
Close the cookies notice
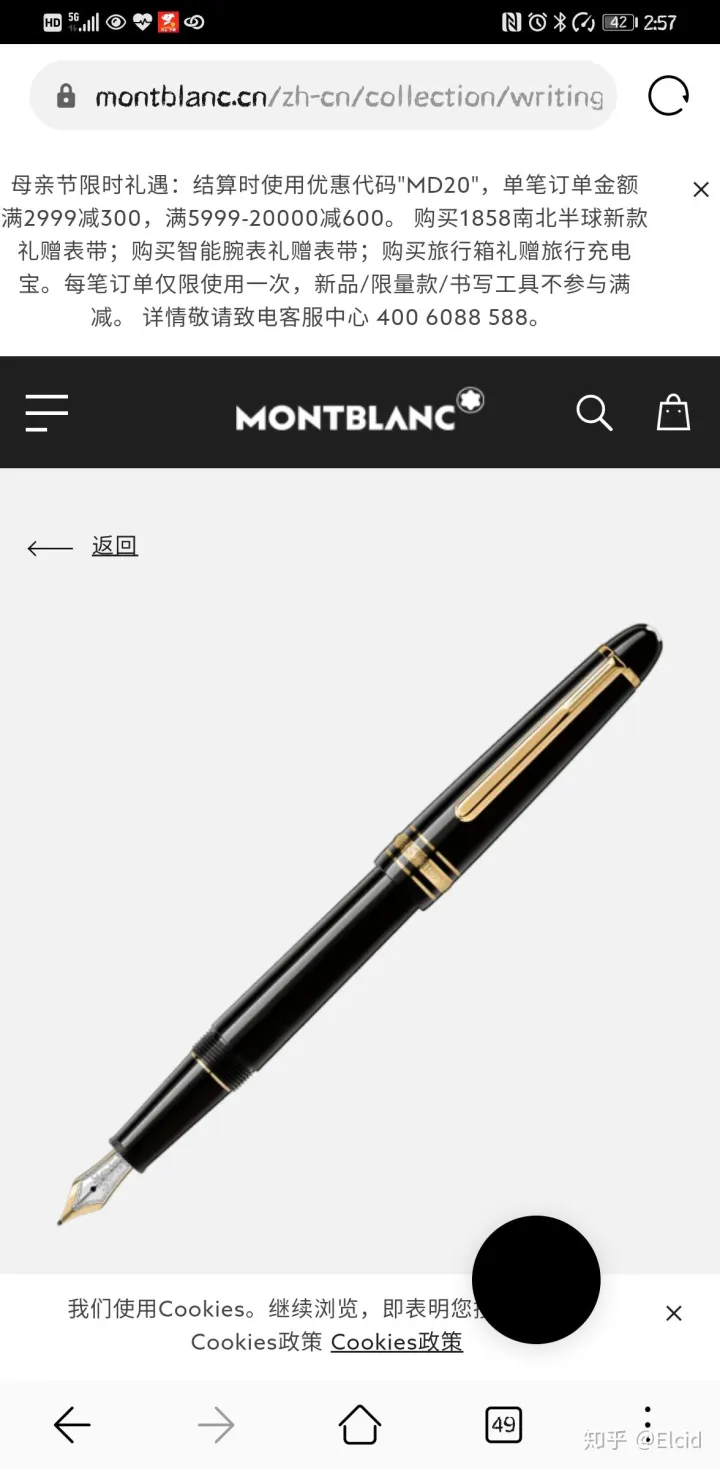(x=674, y=1313)
